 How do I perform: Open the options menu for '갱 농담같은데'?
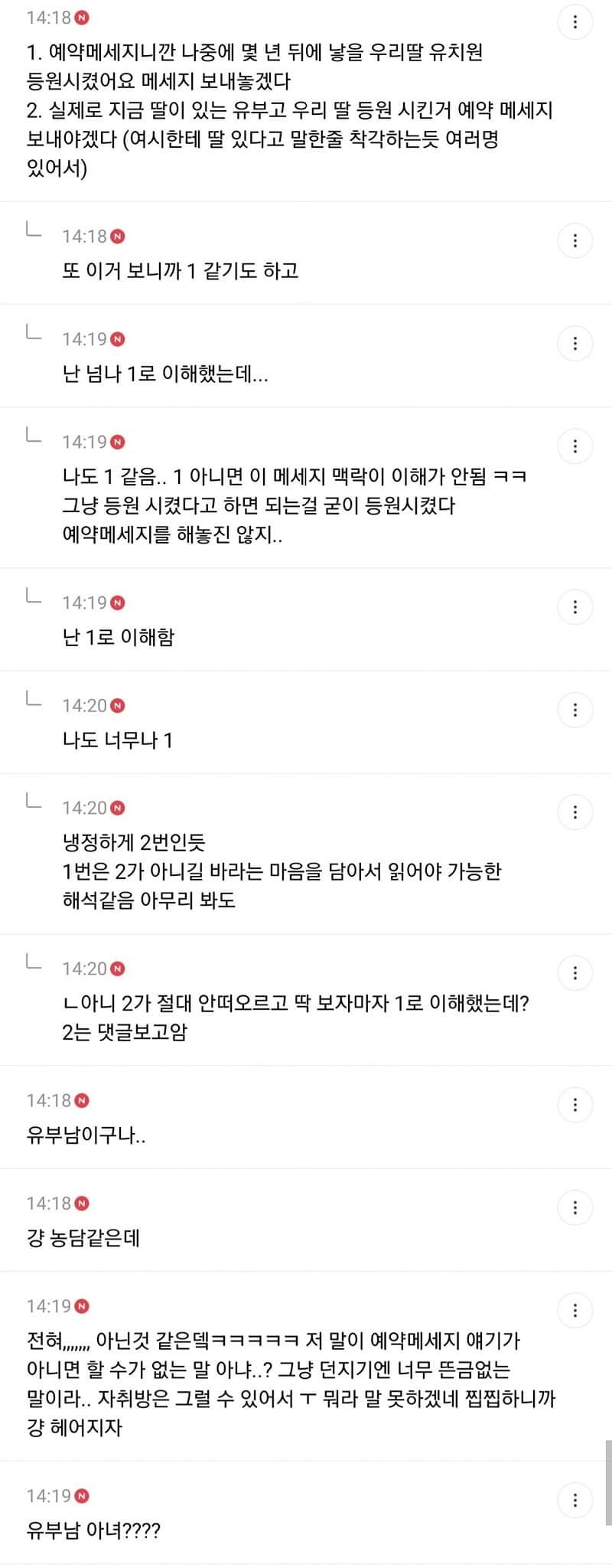[575, 1207]
